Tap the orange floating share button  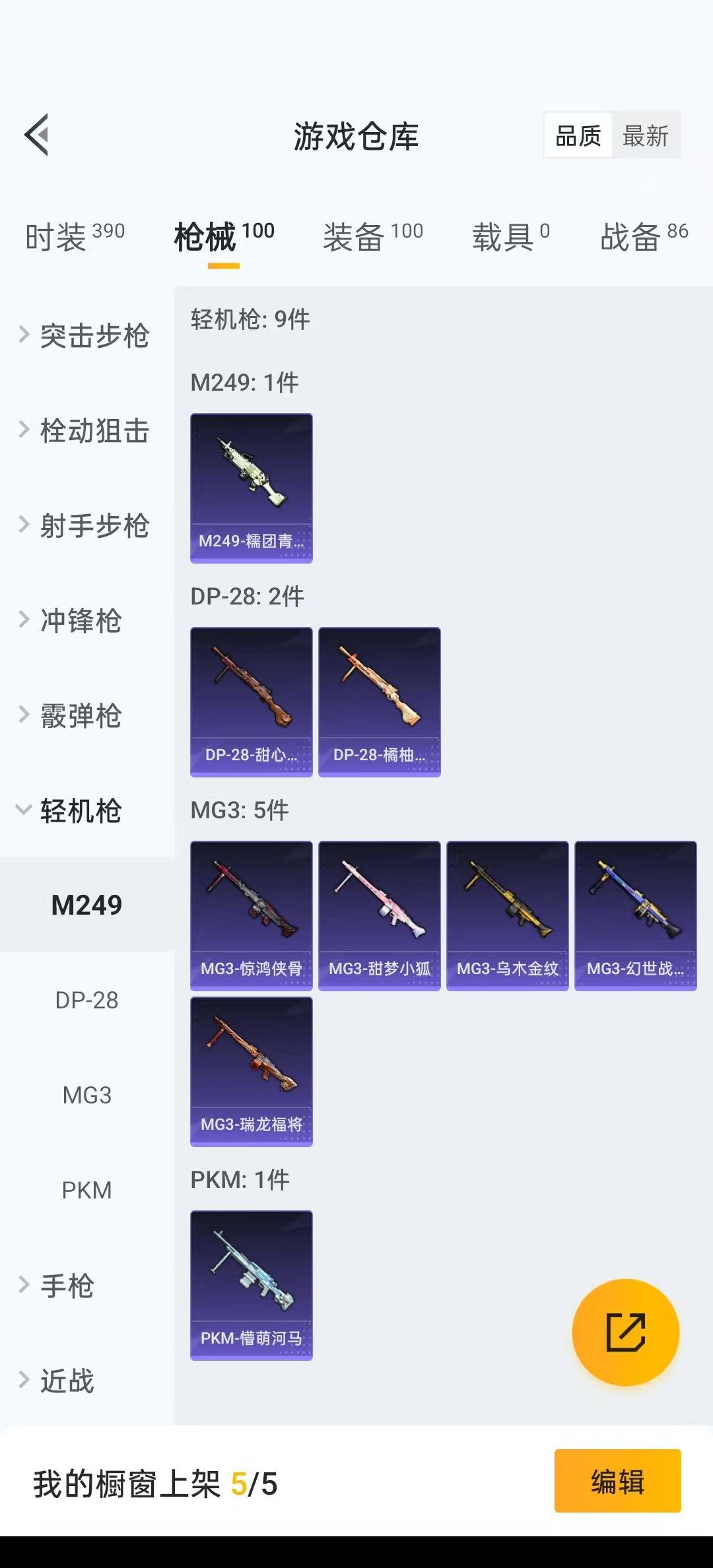point(626,1332)
